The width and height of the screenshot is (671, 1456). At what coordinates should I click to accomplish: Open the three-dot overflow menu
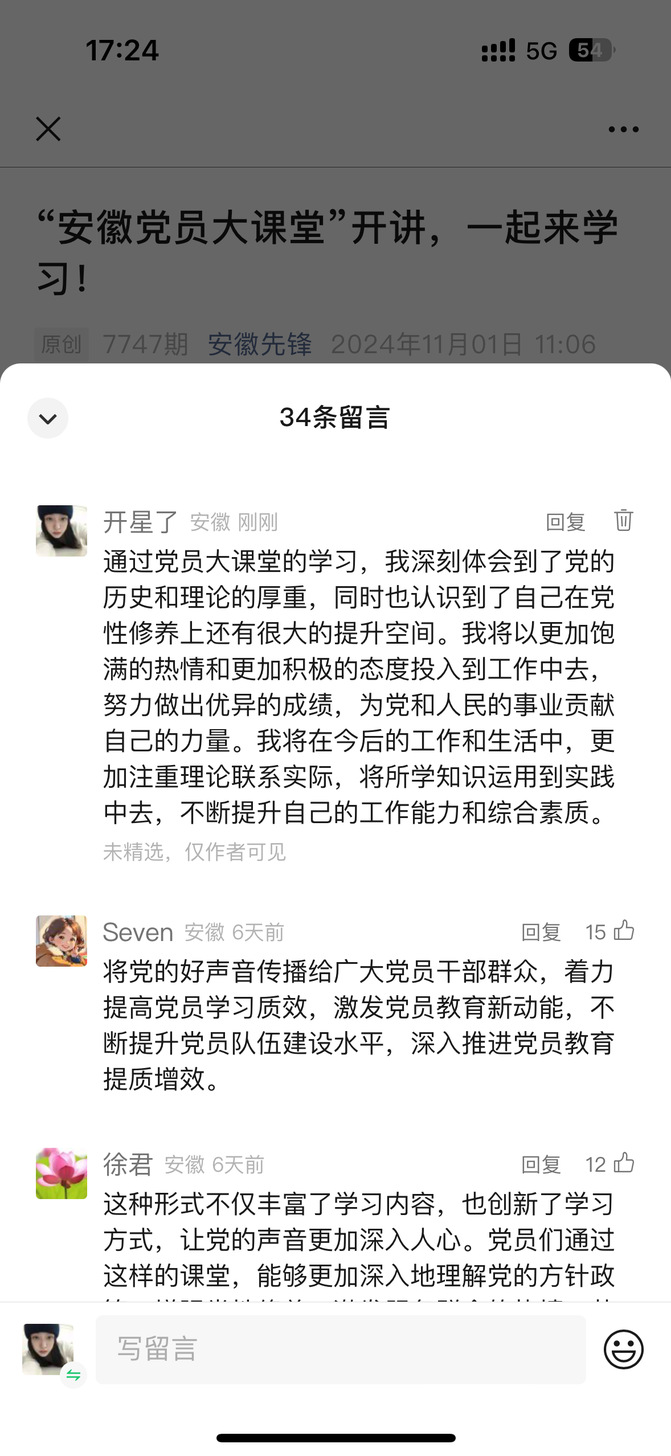point(623,130)
